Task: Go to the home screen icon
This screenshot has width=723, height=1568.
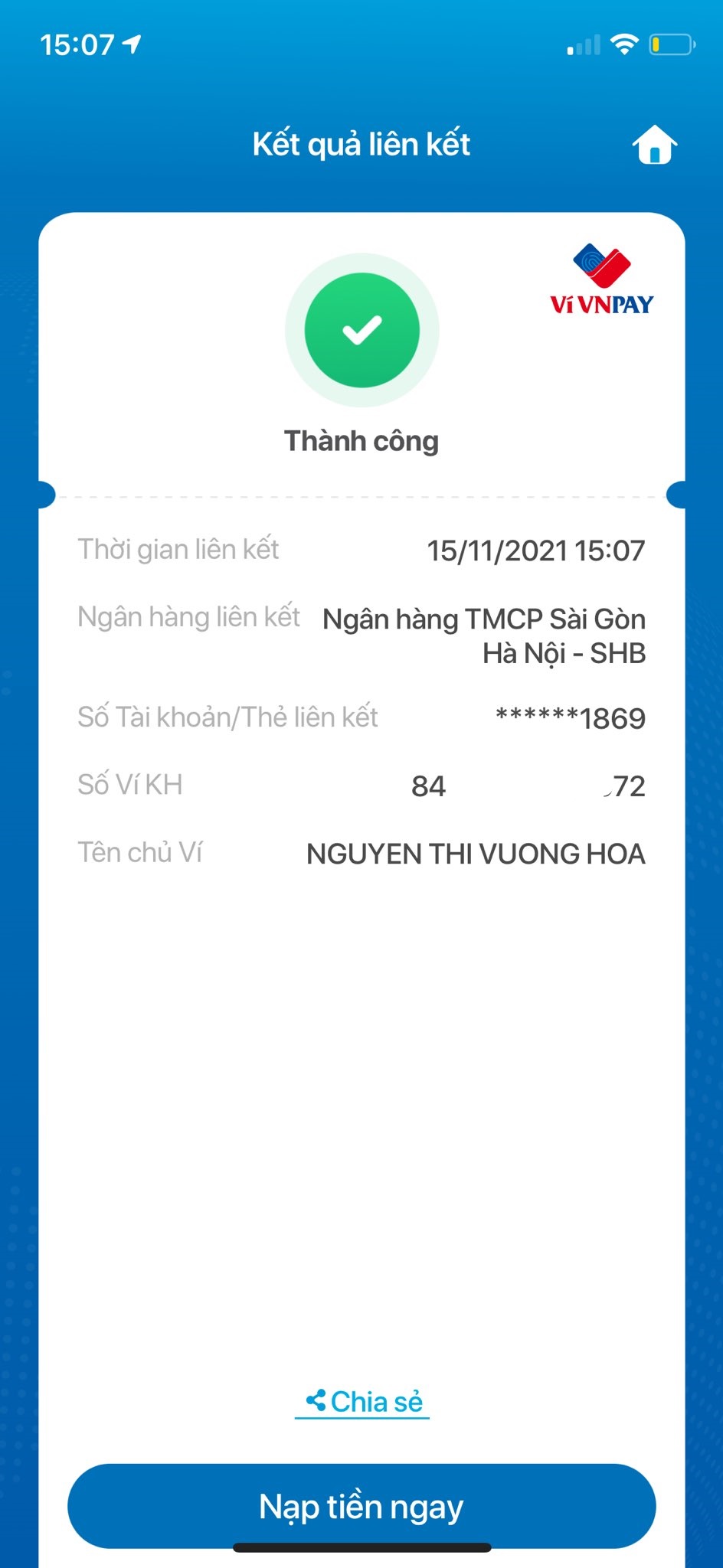Action: tap(655, 145)
